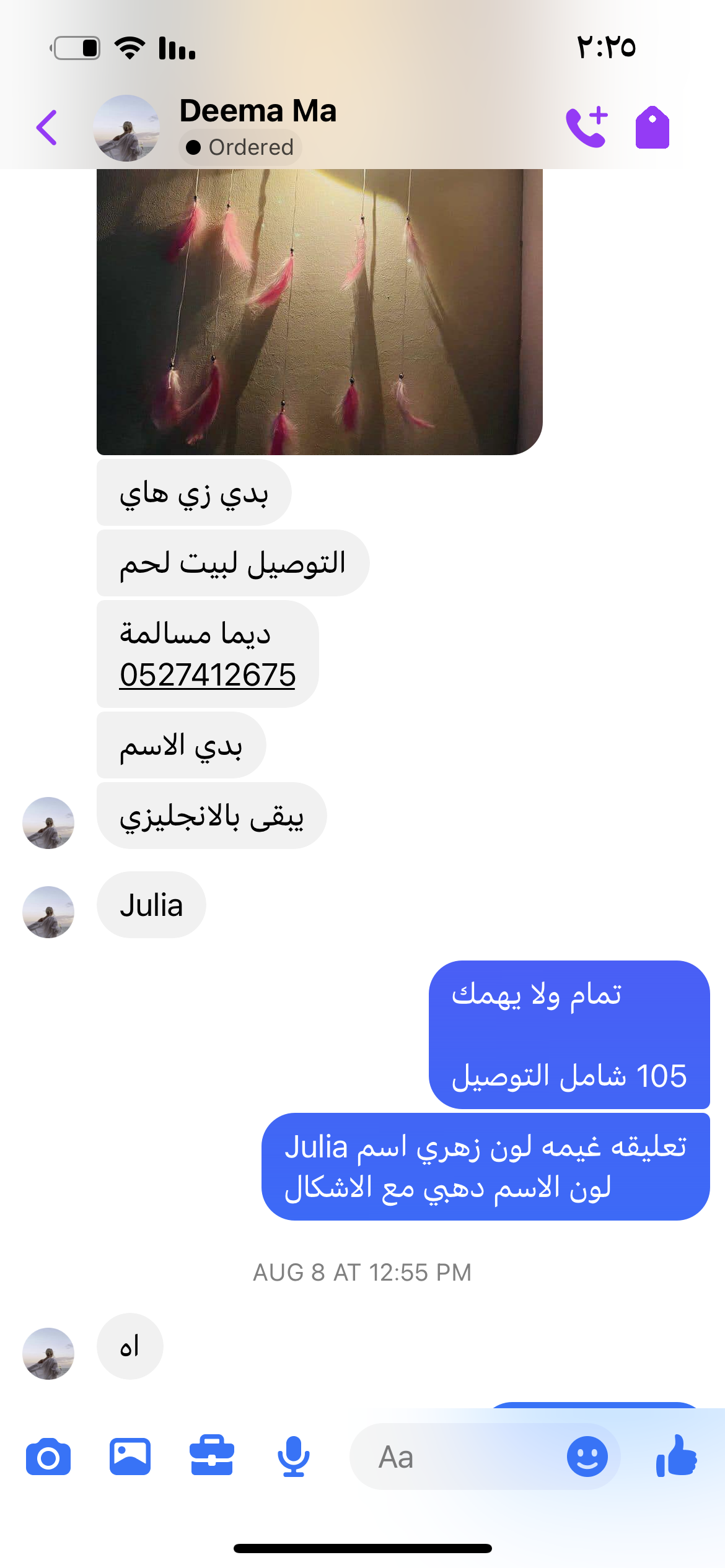Open Deema Ma conversation details
Image resolution: width=725 pixels, height=1568 pixels.
[x=258, y=111]
